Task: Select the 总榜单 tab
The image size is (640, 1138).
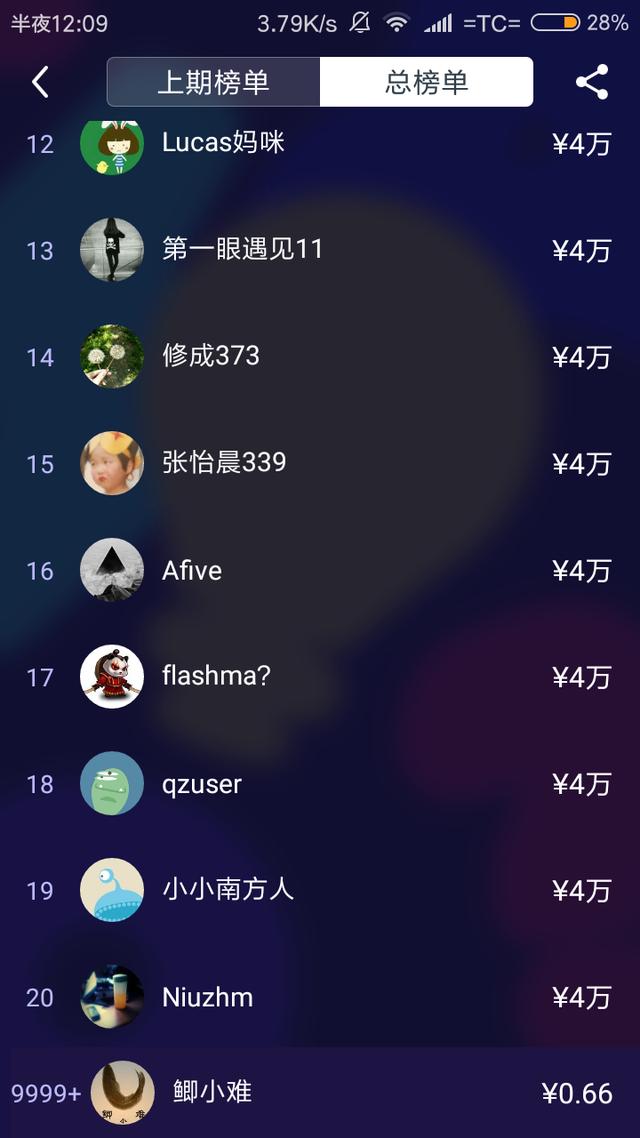Action: click(x=426, y=82)
